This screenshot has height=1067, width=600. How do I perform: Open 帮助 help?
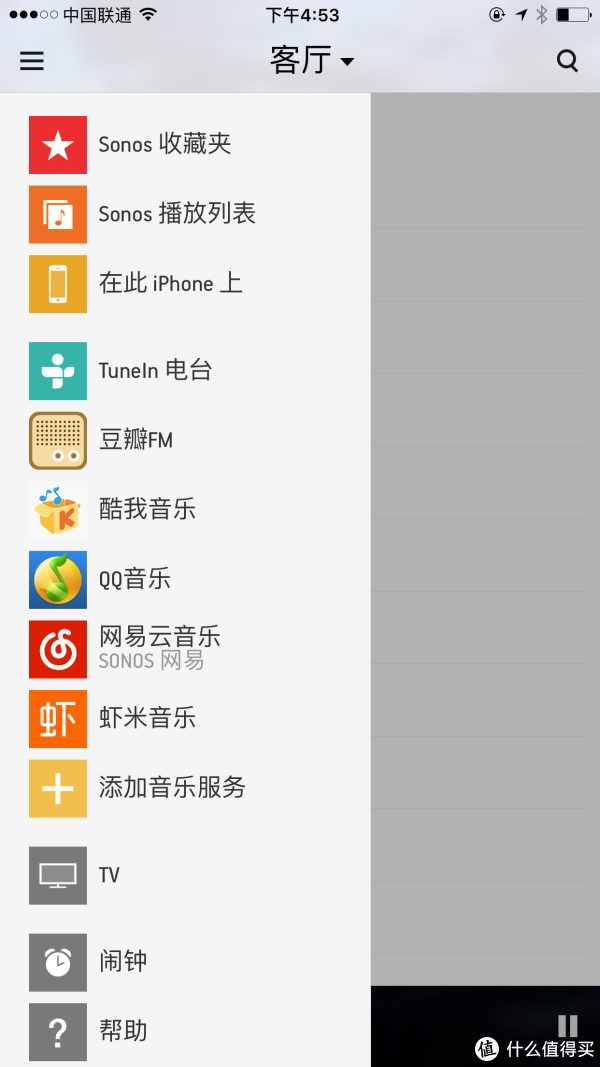coord(122,1031)
